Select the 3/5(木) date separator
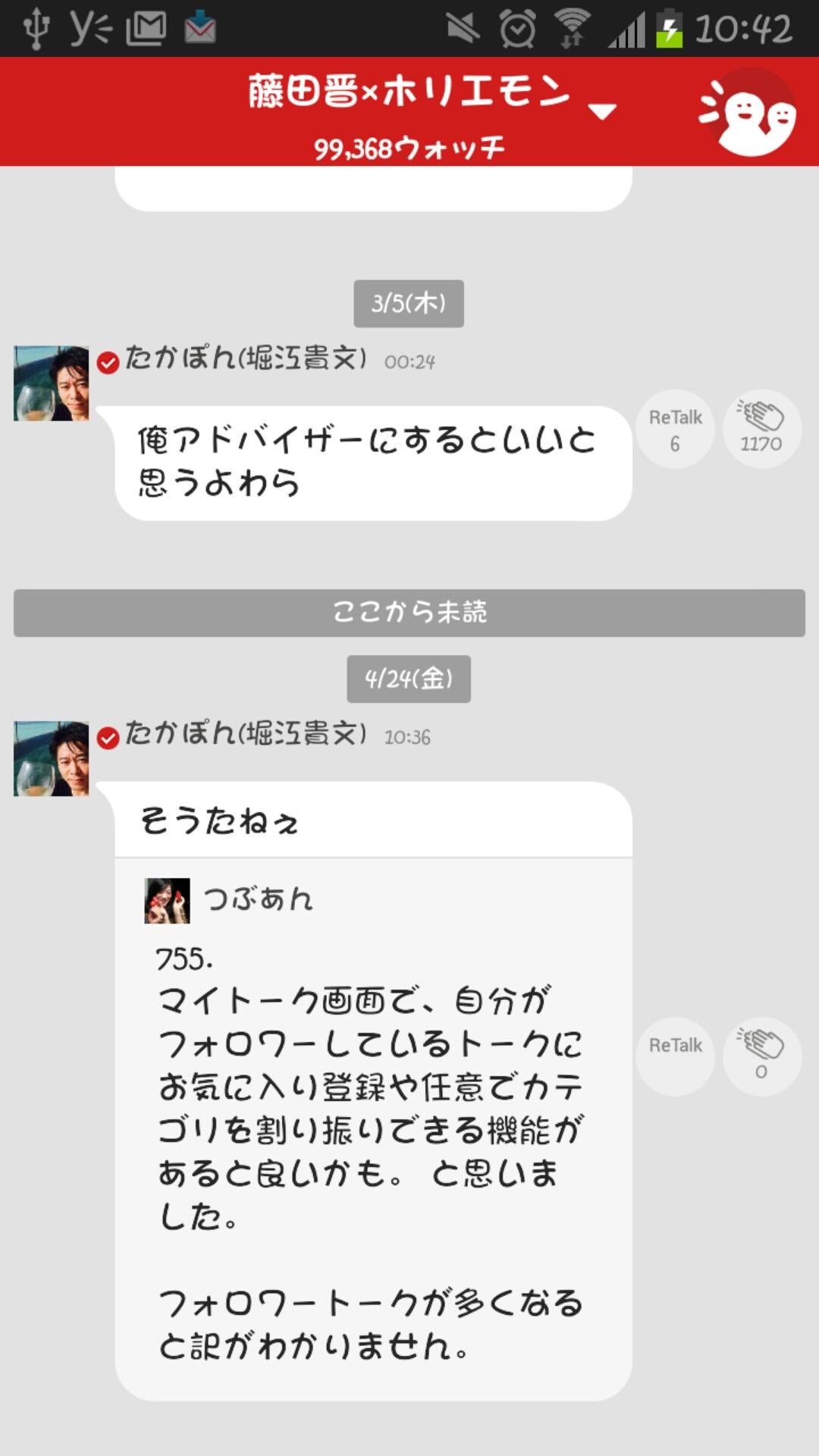 409,302
